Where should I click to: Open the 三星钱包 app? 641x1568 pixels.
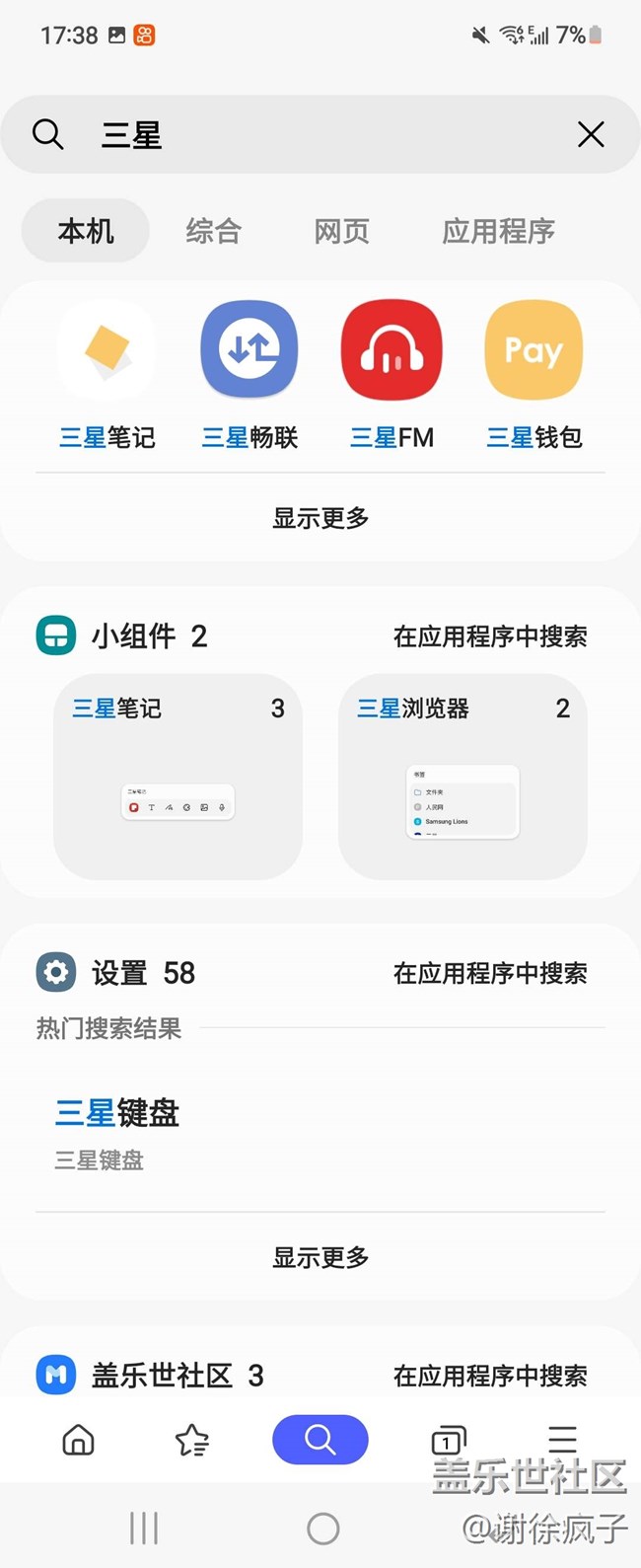coord(534,375)
